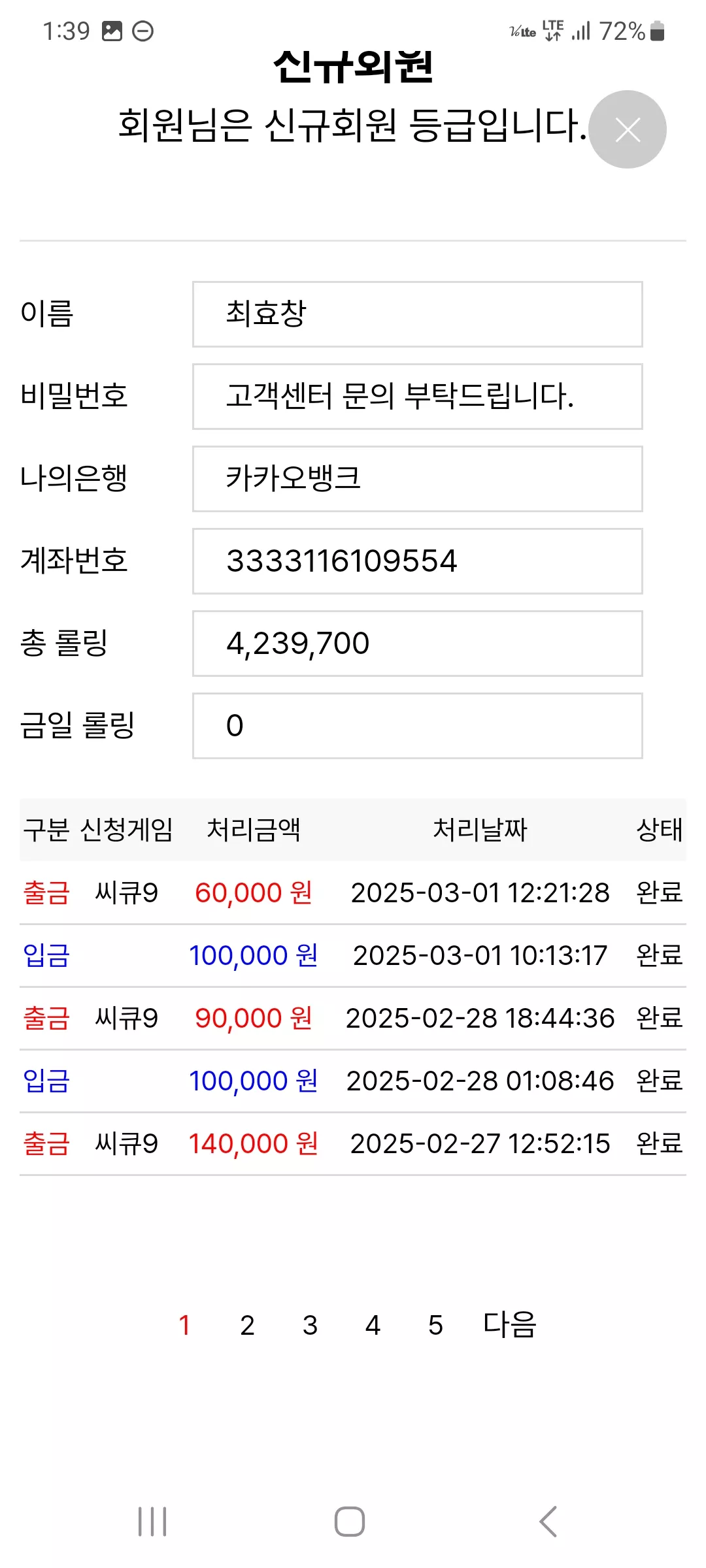This screenshot has width=706, height=1568.
Task: Go to page 4 of transactions
Action: [373, 1326]
